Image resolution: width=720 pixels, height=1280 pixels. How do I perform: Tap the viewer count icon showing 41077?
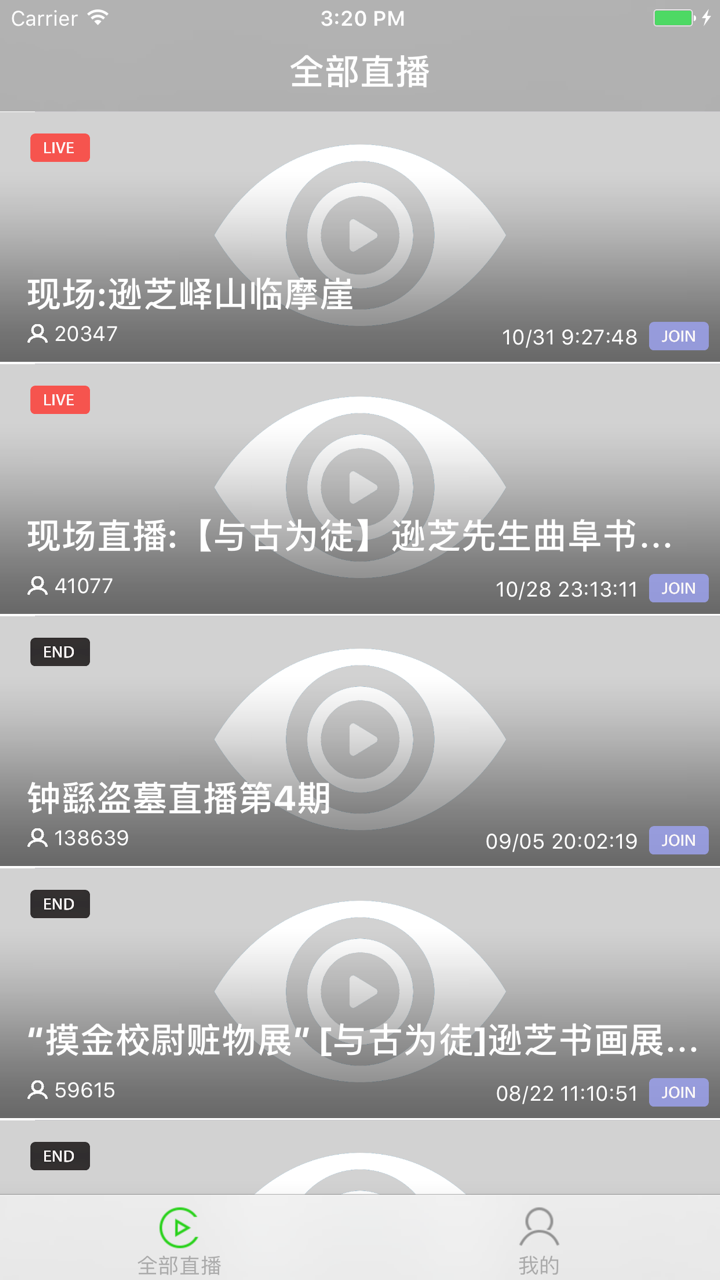click(36, 586)
